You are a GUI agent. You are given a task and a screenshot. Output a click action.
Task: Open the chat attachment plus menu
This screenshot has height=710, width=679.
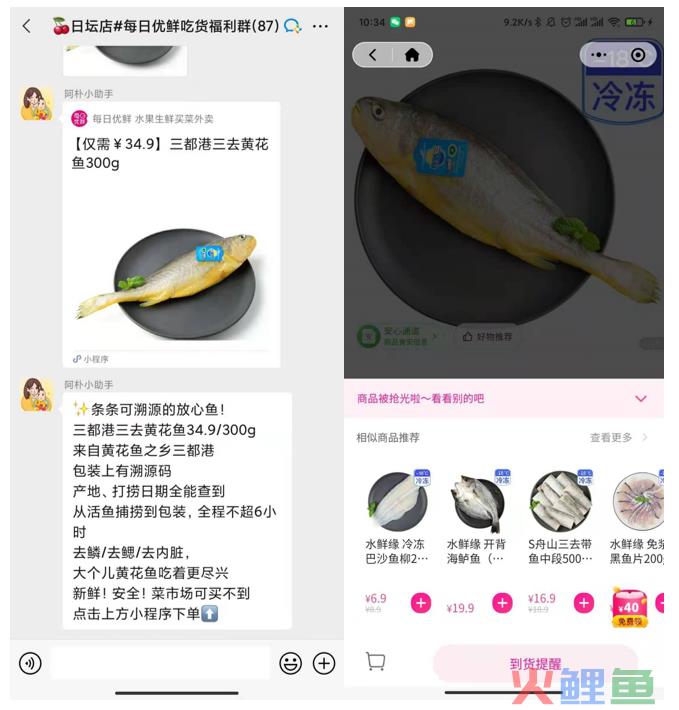coord(324,662)
